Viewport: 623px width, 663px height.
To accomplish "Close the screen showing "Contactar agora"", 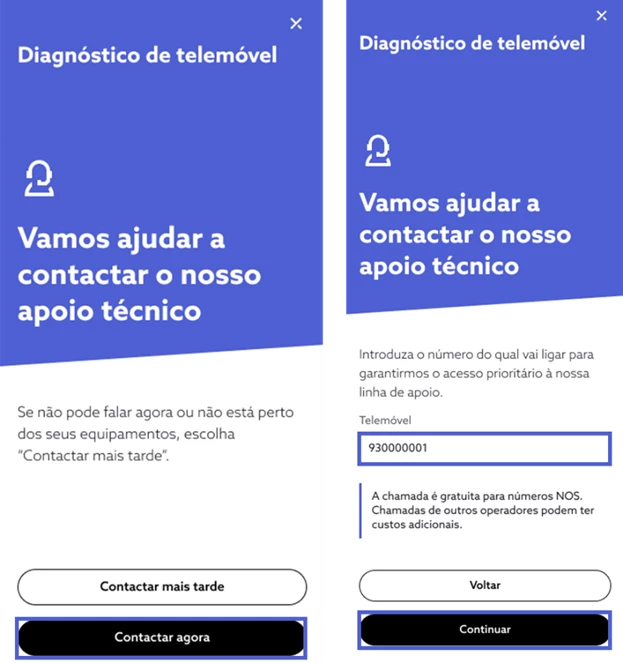I will [296, 23].
